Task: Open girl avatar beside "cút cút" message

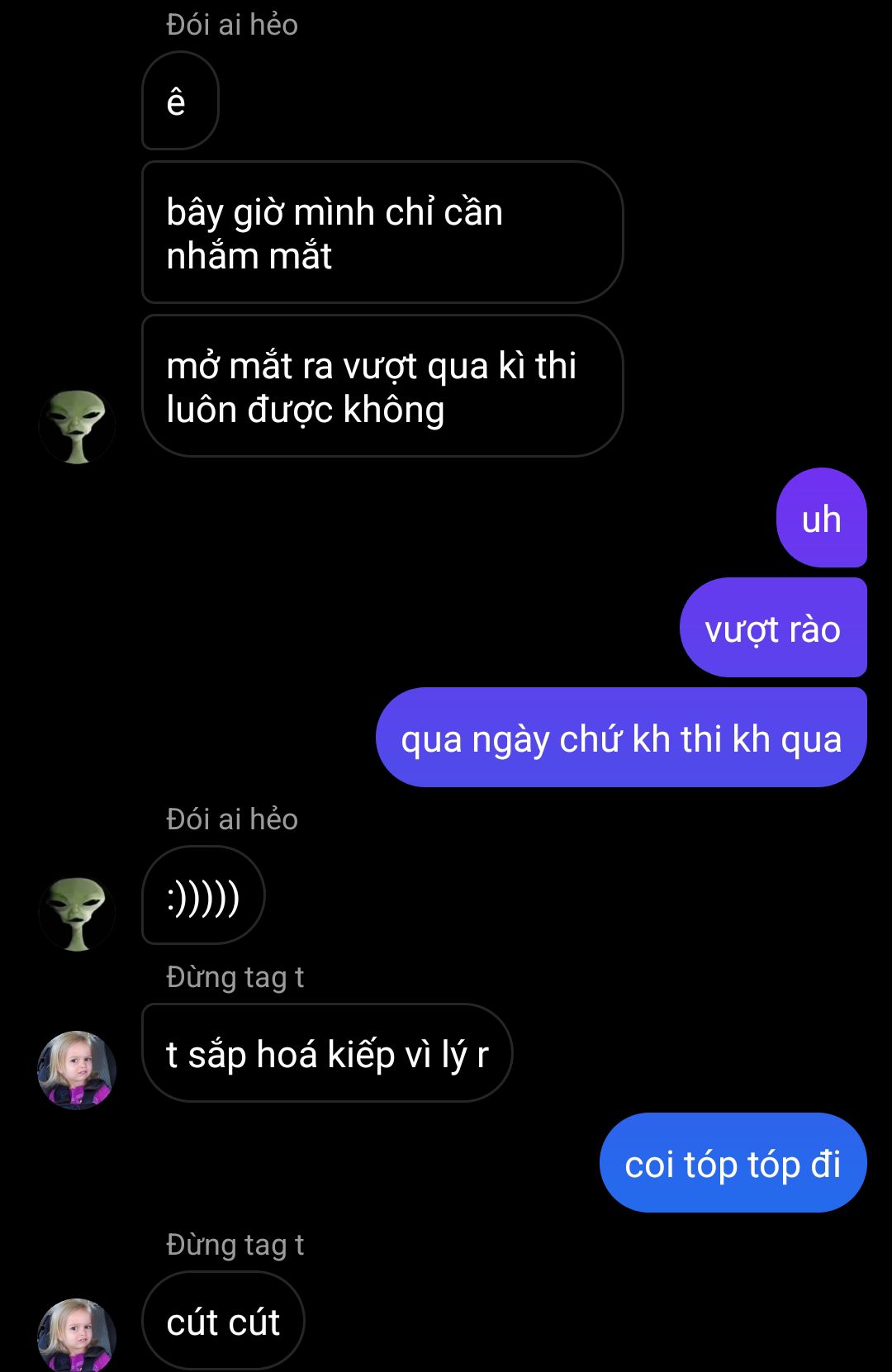Action: coord(77,1335)
